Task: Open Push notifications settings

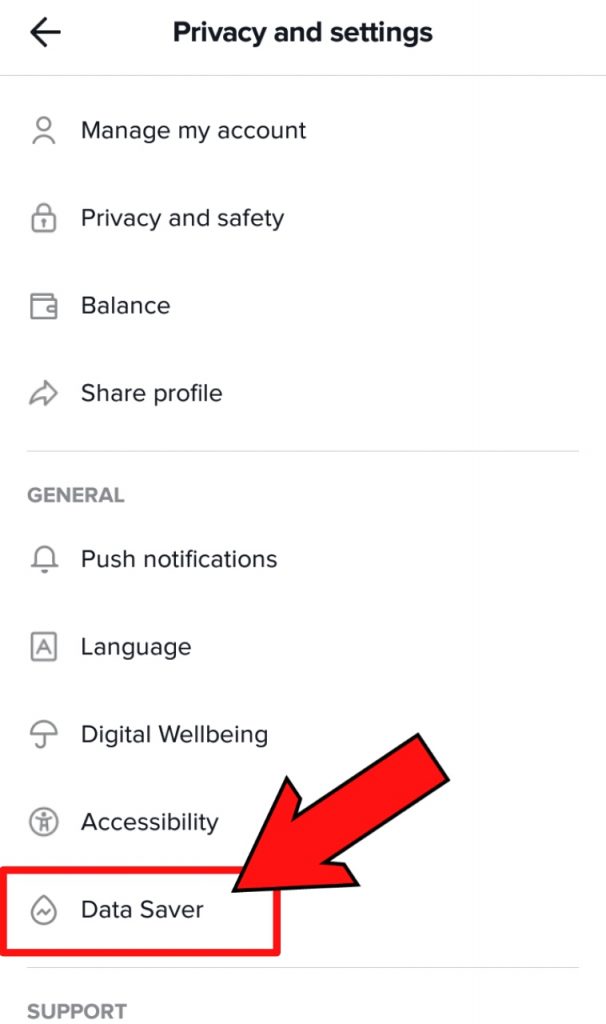Action: [303, 559]
